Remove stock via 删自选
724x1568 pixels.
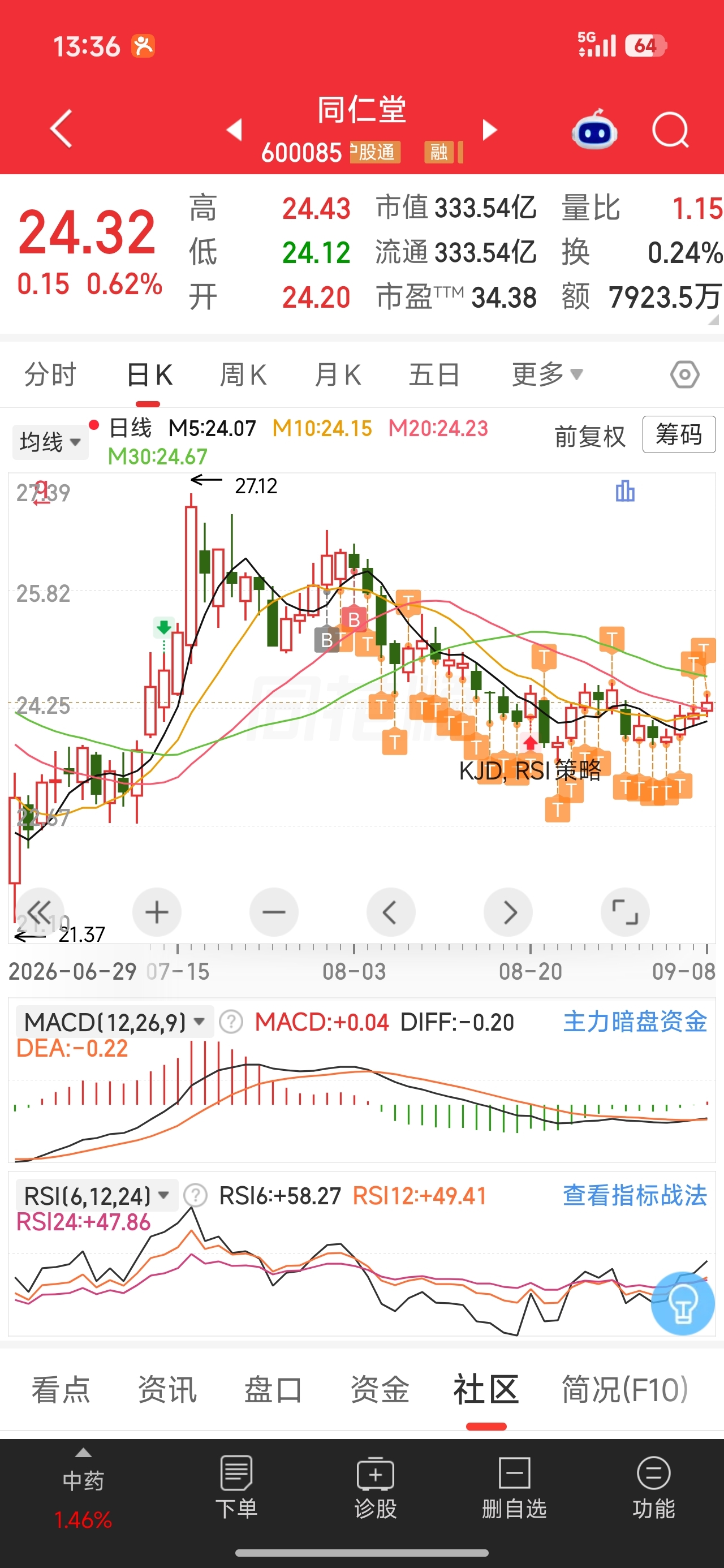click(x=514, y=1486)
